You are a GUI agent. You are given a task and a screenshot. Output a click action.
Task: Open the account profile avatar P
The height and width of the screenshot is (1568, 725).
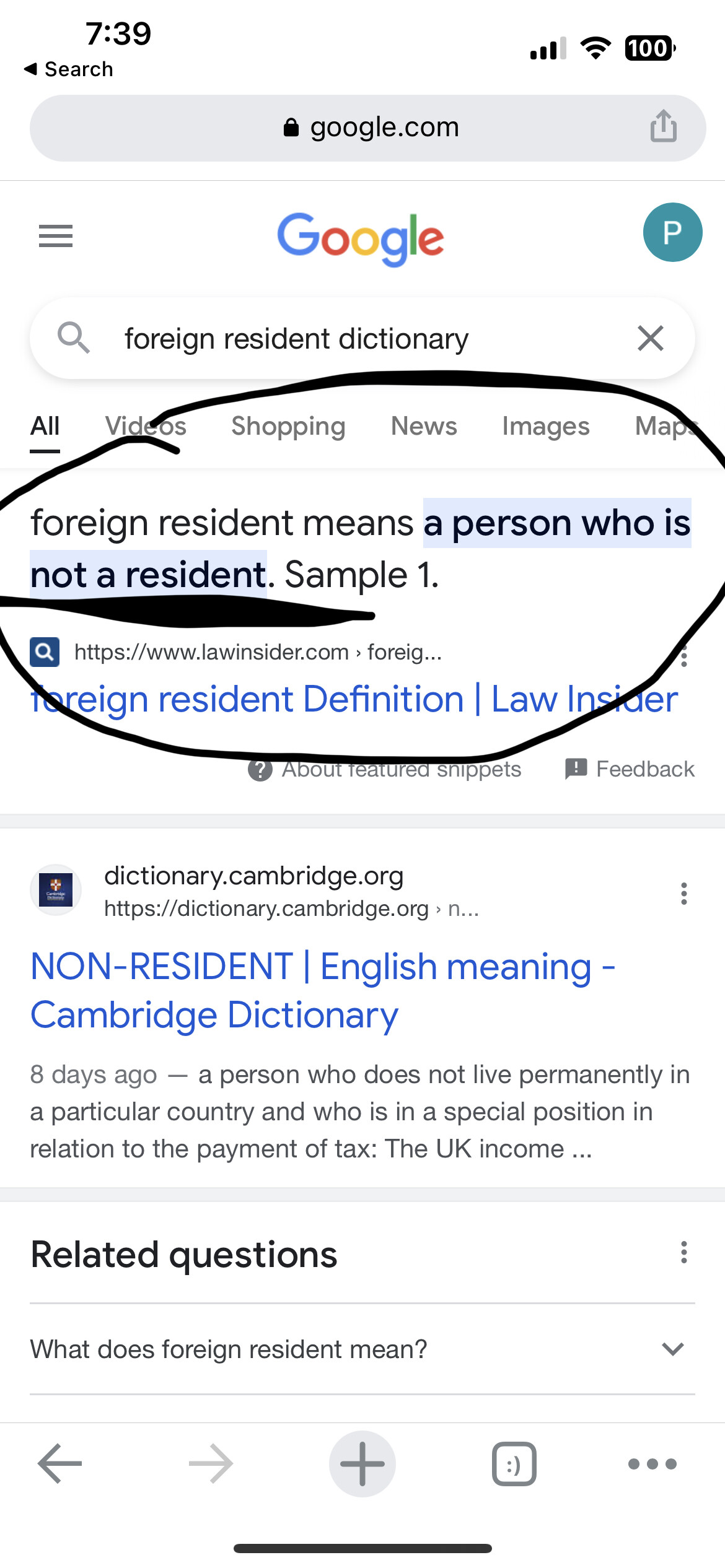coord(672,232)
